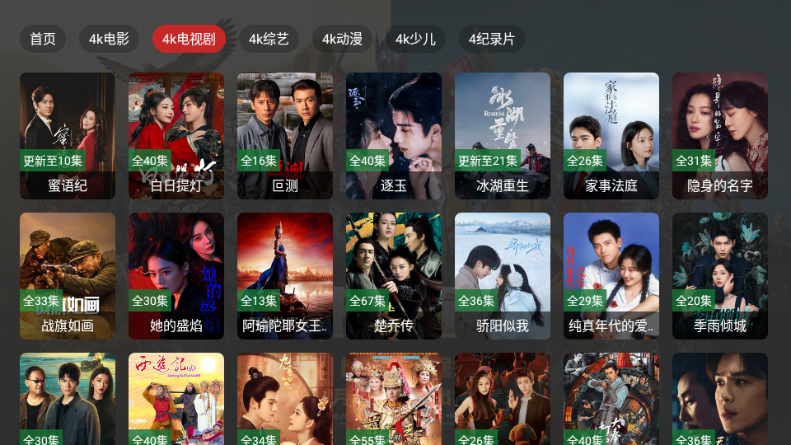Open the drama 隐身的名字
The height and width of the screenshot is (445, 791).
coord(720,135)
